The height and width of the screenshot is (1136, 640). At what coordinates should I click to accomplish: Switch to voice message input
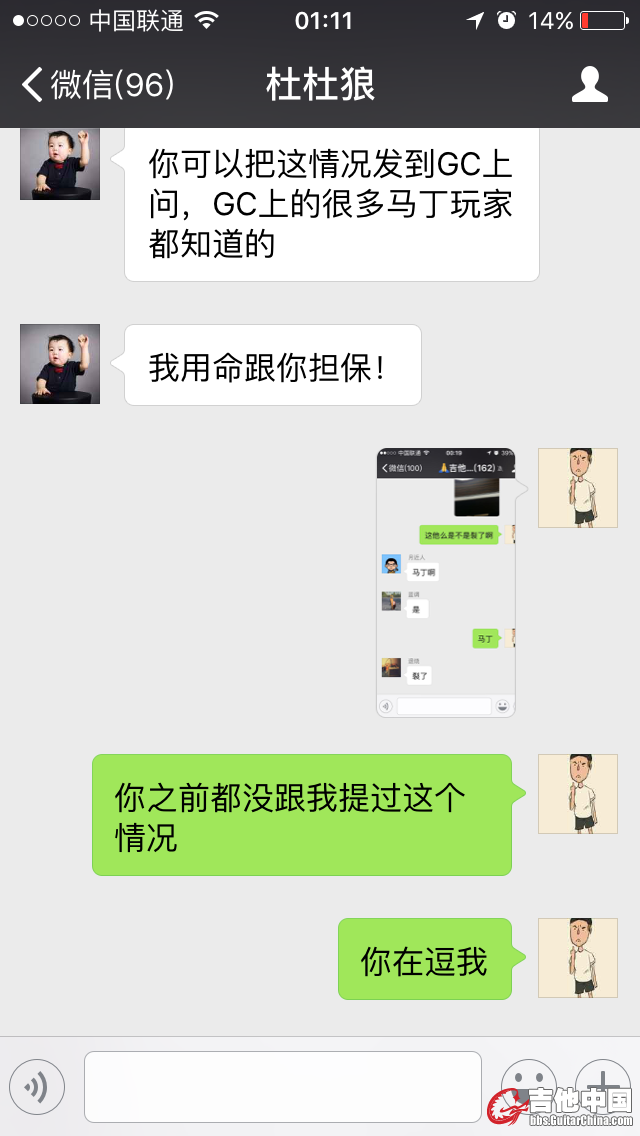coord(37,1087)
